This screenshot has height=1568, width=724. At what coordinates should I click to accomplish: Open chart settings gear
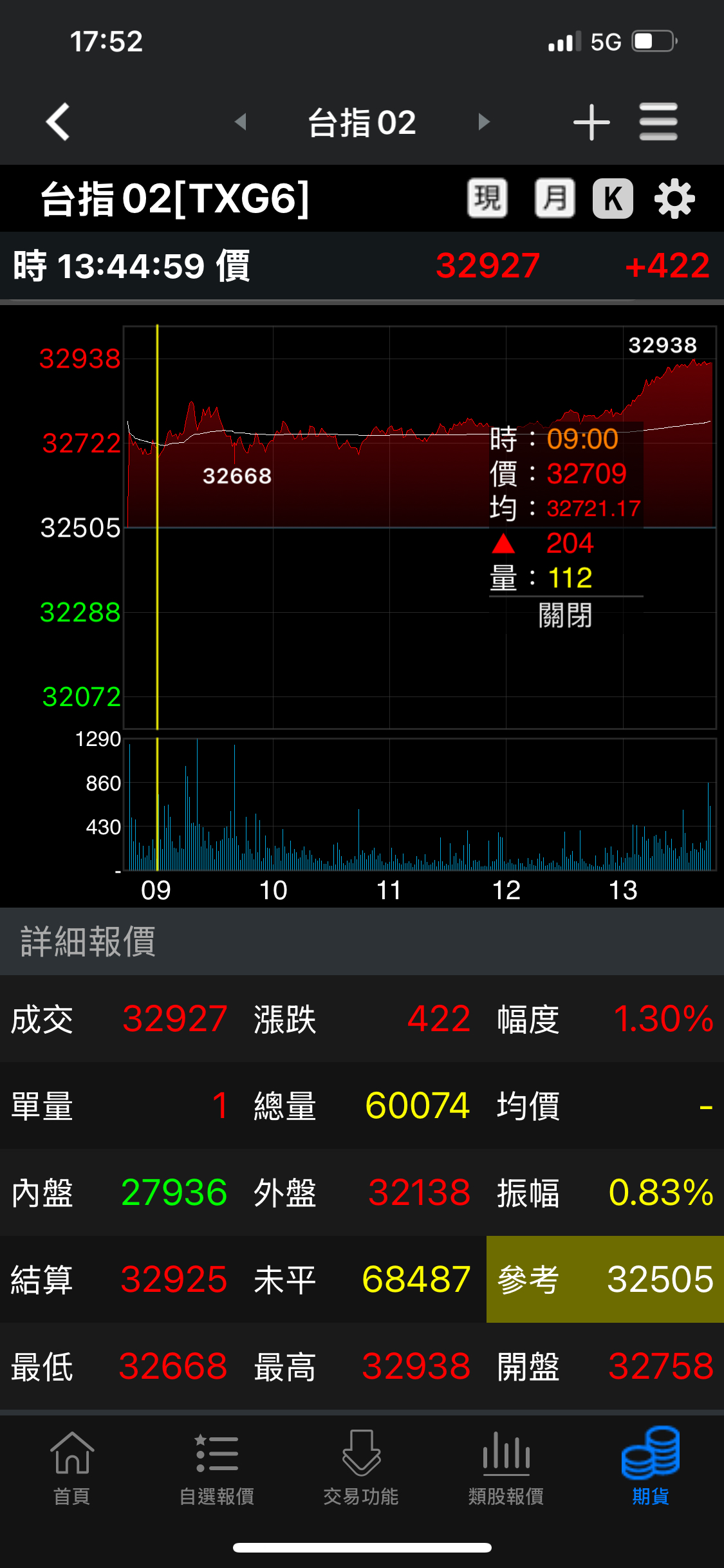tap(674, 198)
